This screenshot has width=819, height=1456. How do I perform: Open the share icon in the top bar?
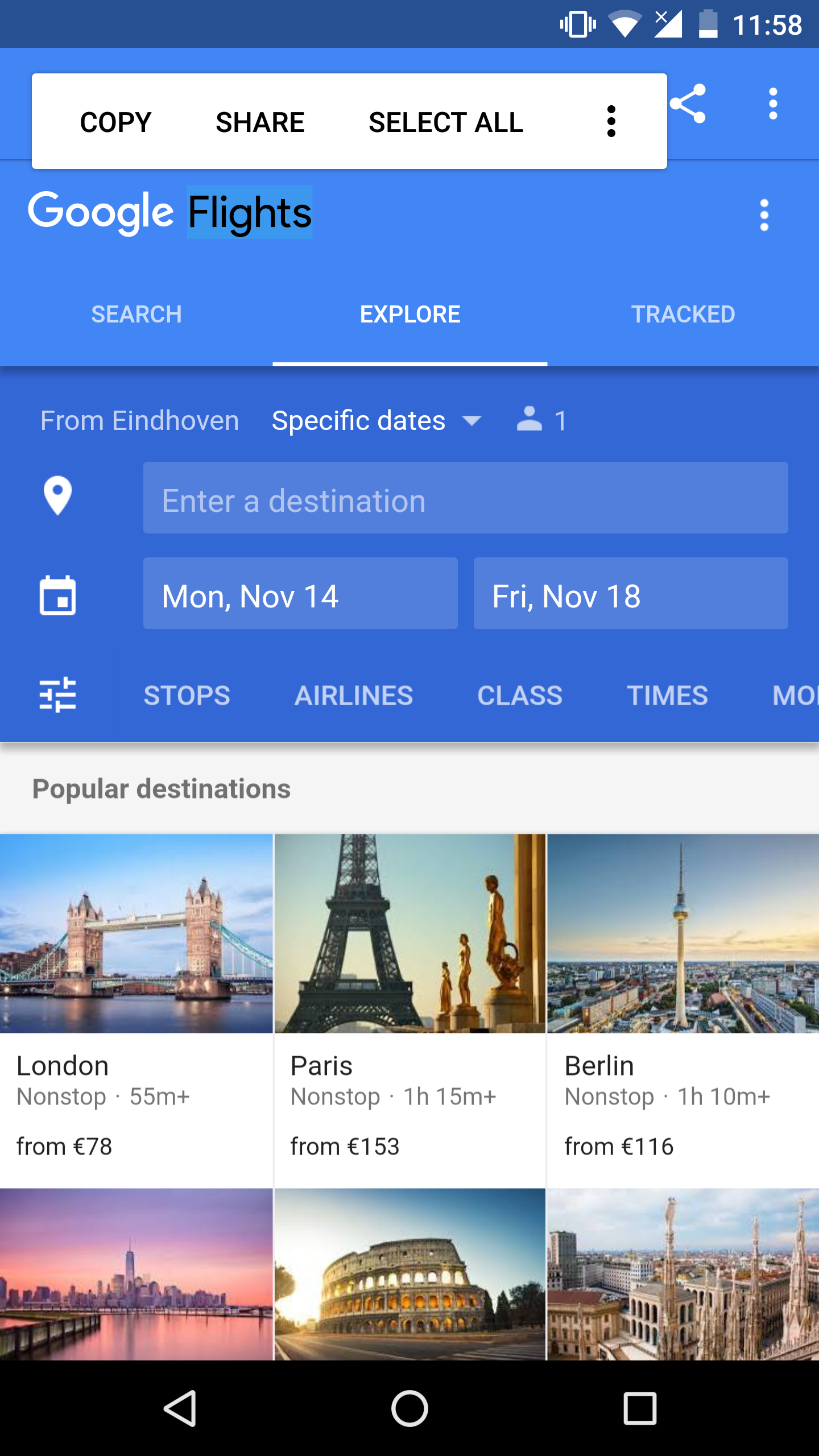688,104
